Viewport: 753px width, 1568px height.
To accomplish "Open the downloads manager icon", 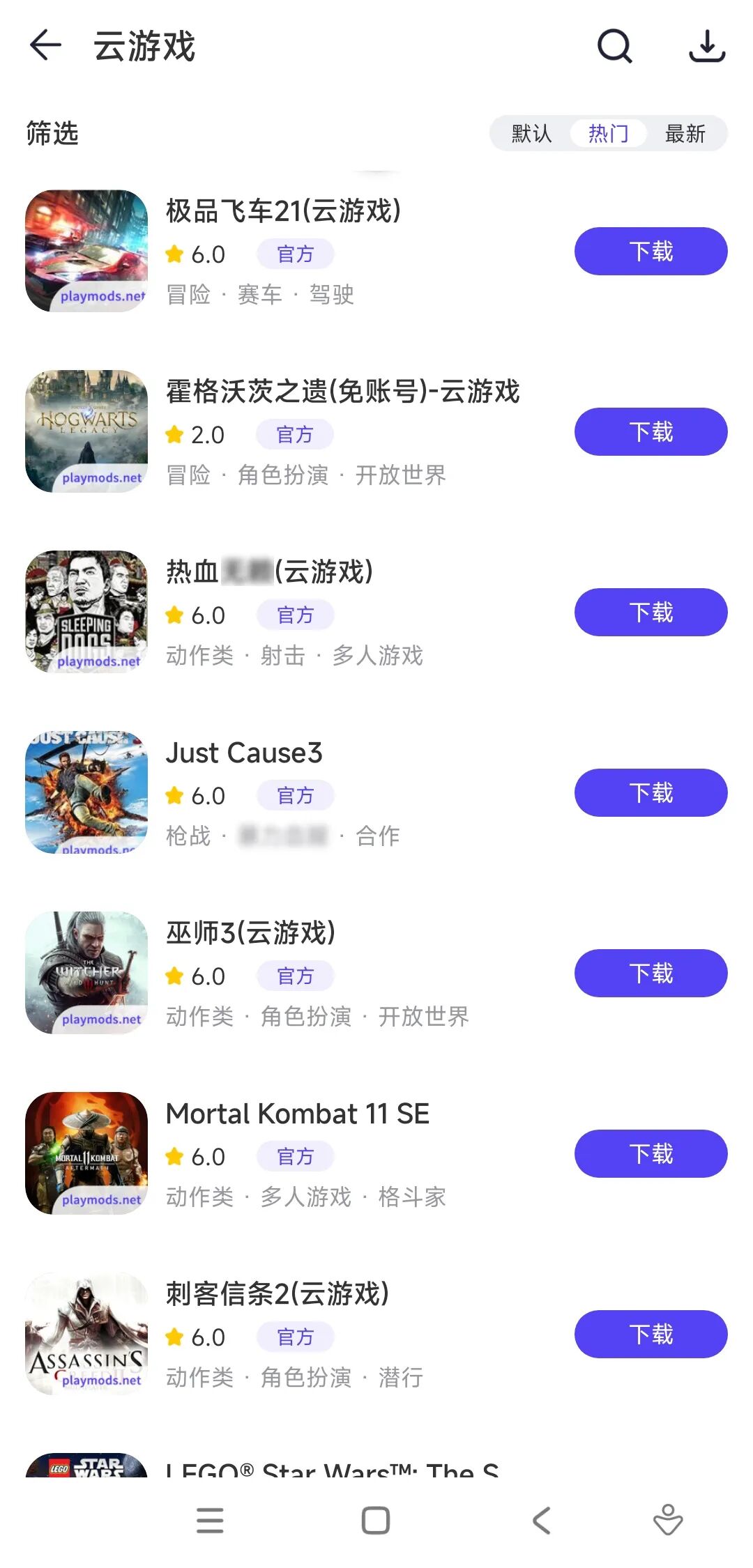I will [x=707, y=46].
